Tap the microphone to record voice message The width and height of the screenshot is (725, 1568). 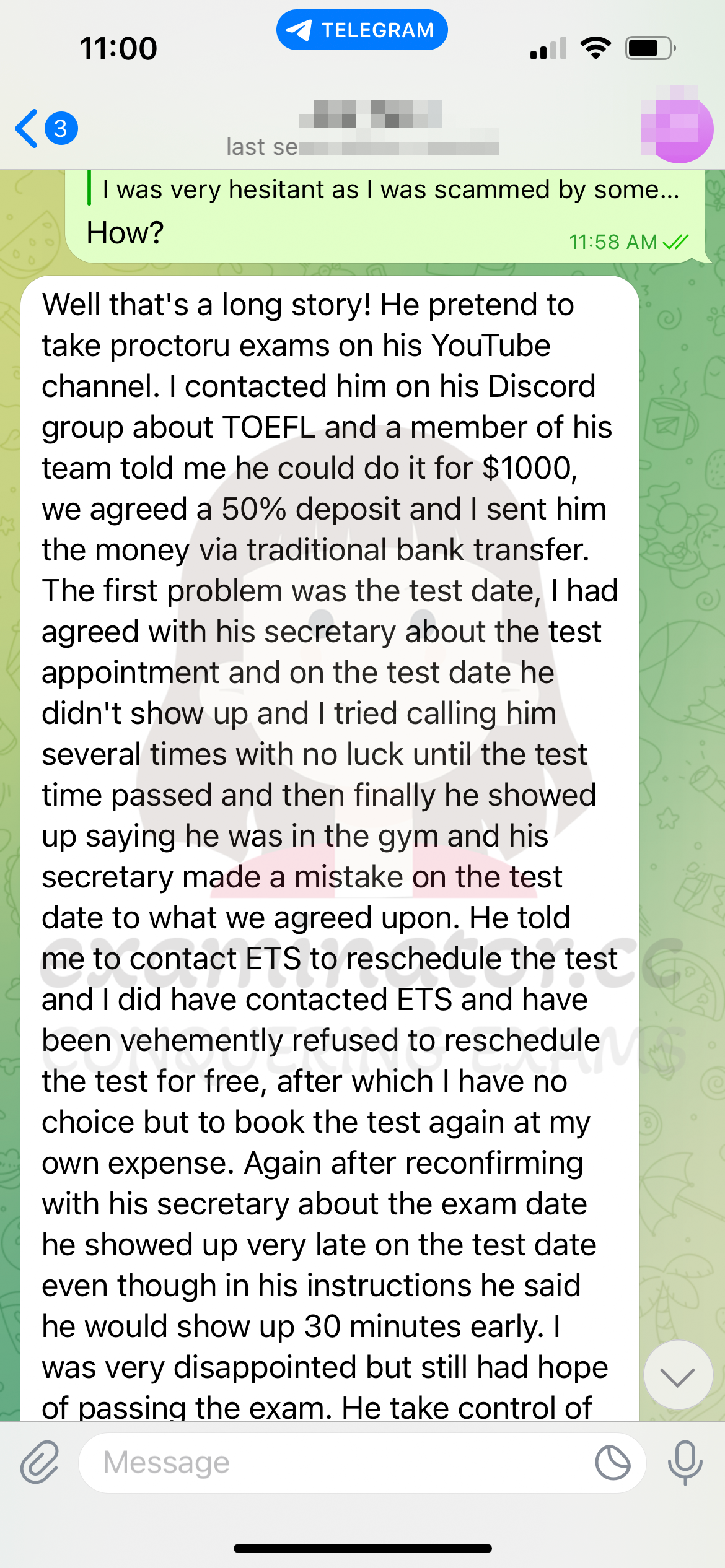(685, 1463)
